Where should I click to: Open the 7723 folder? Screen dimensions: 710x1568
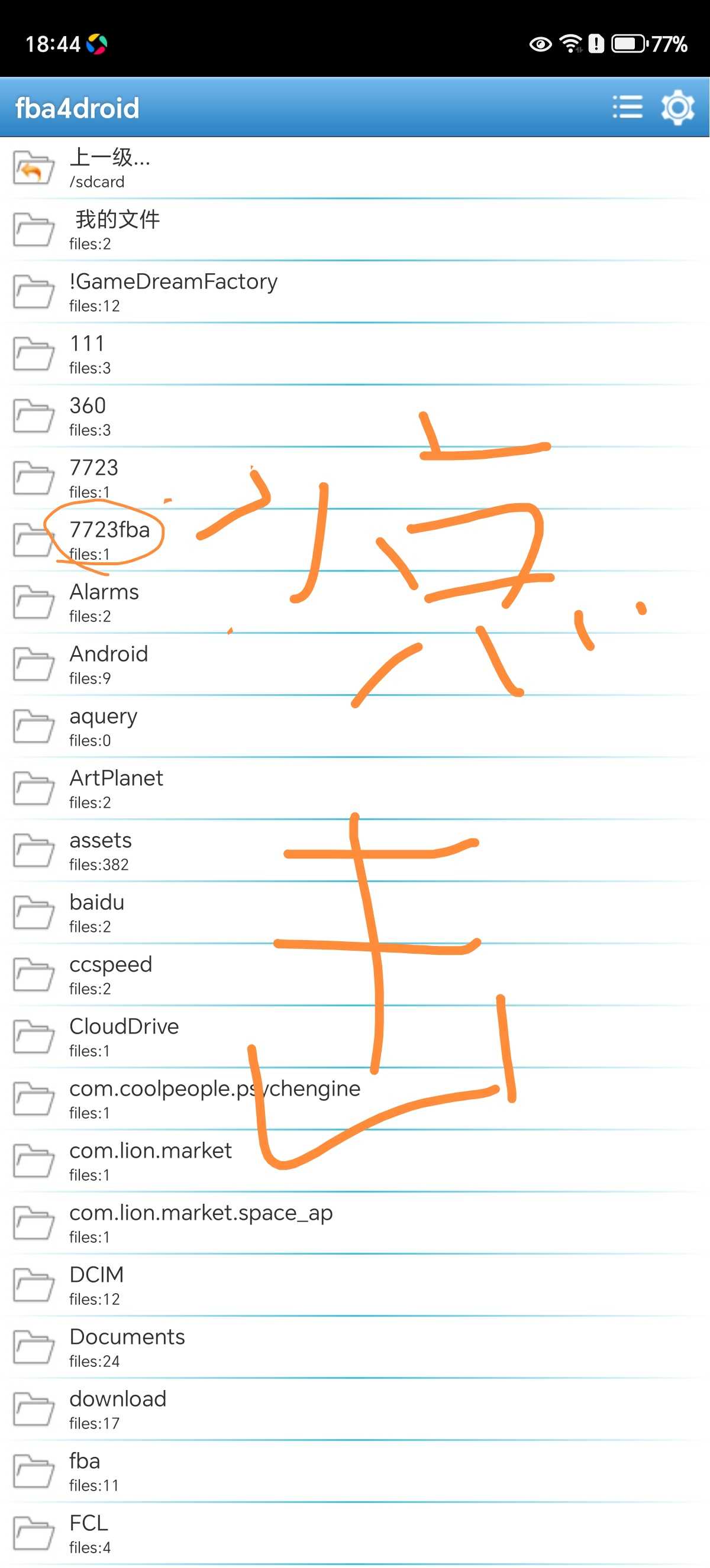(x=95, y=478)
